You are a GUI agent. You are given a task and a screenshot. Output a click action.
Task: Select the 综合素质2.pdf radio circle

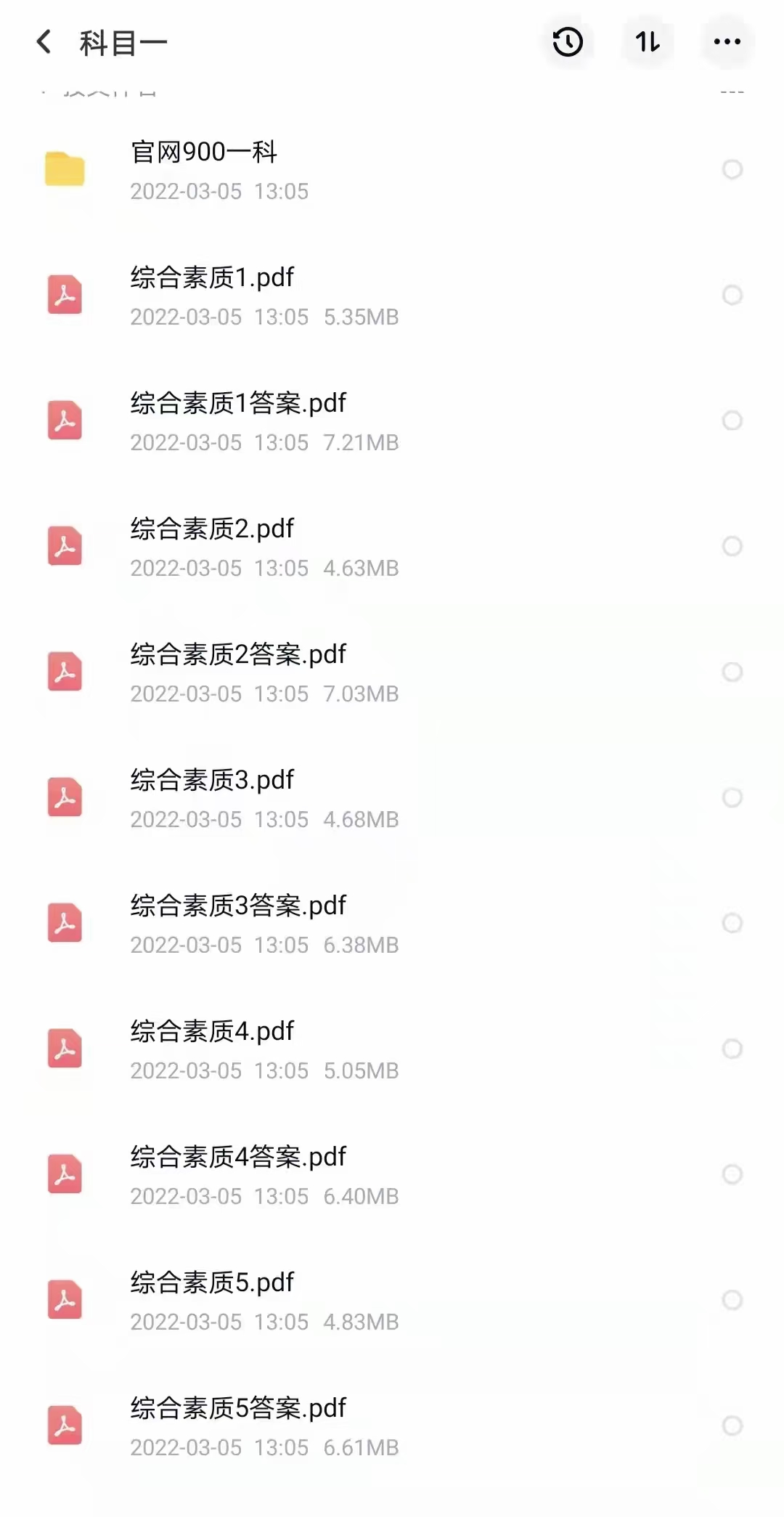(732, 546)
